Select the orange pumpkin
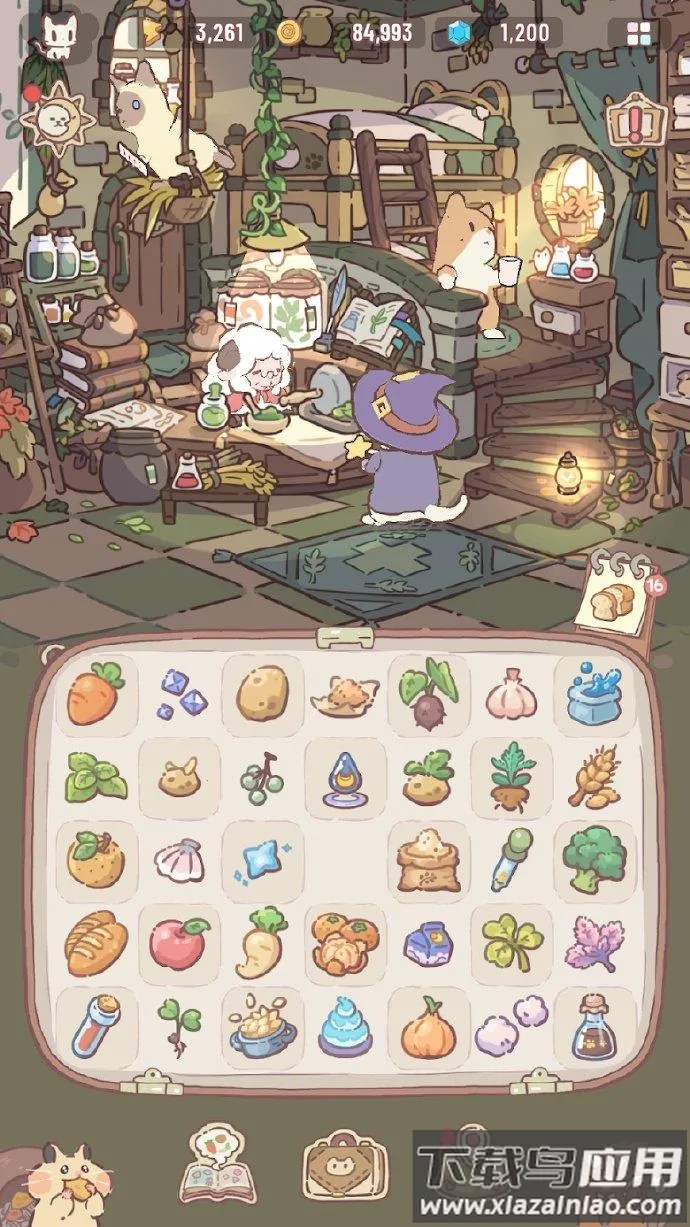 428,1027
